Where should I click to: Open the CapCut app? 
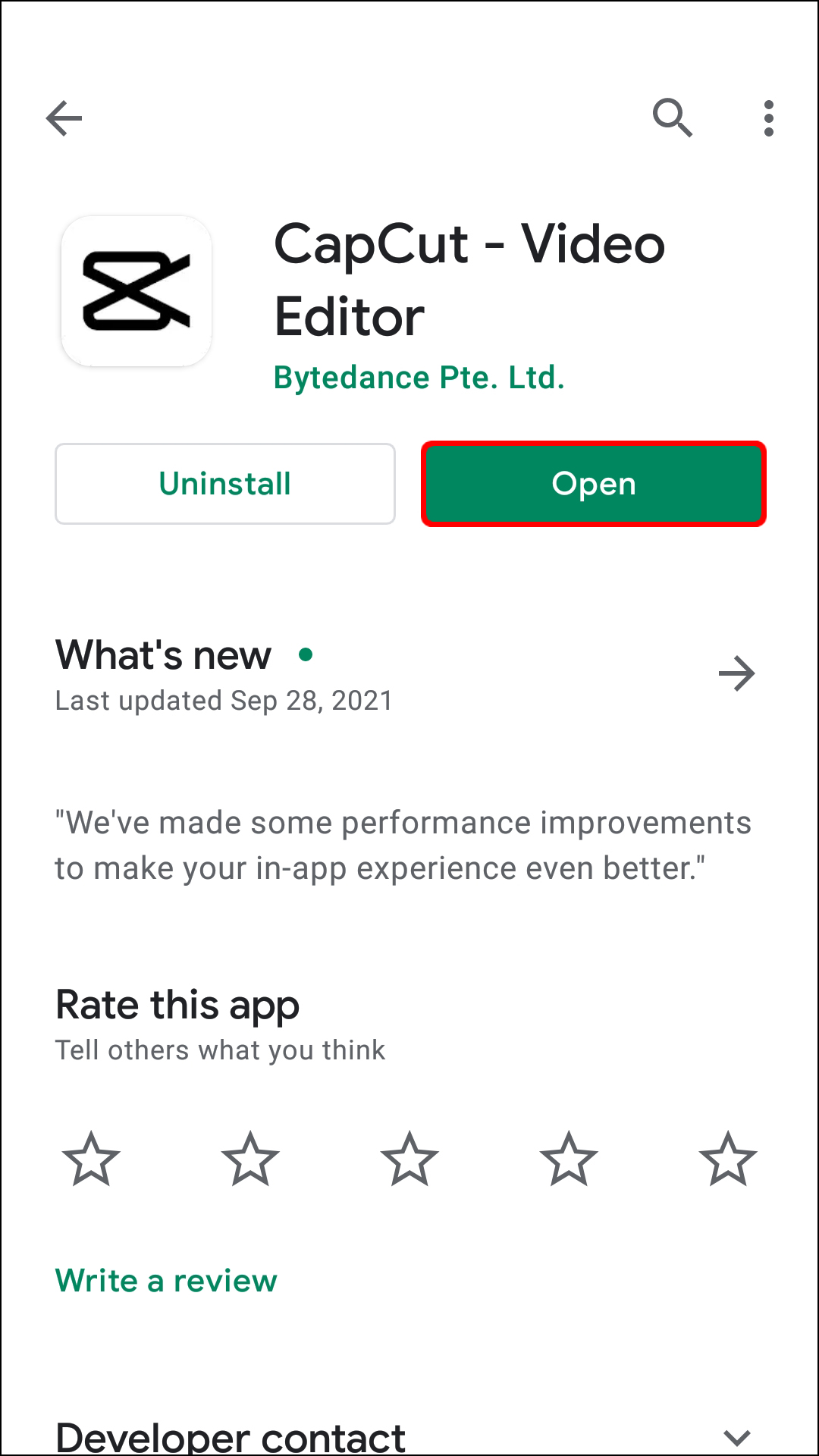click(x=593, y=484)
